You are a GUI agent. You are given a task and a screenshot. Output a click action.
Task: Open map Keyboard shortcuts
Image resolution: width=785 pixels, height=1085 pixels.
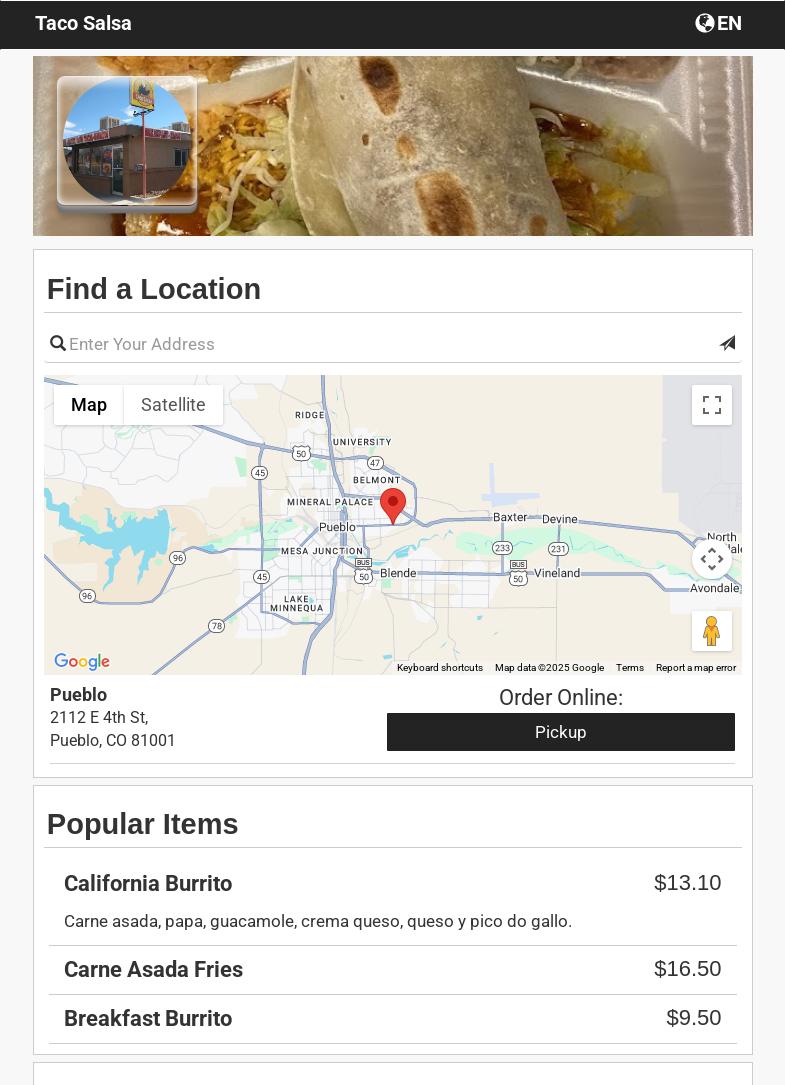click(439, 668)
